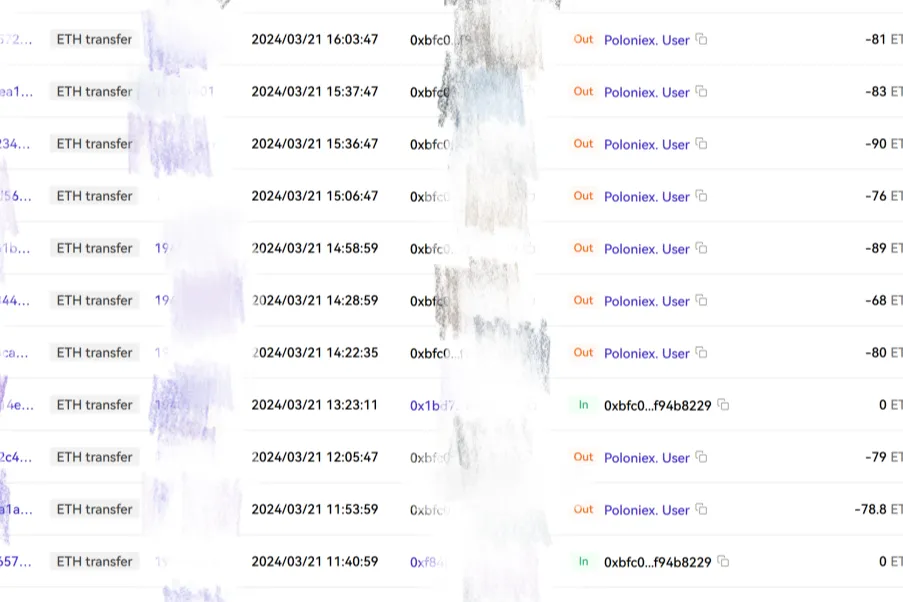Copy Poloniex. User address in 15:06:47 row
The height and width of the screenshot is (602, 903).
pos(701,196)
